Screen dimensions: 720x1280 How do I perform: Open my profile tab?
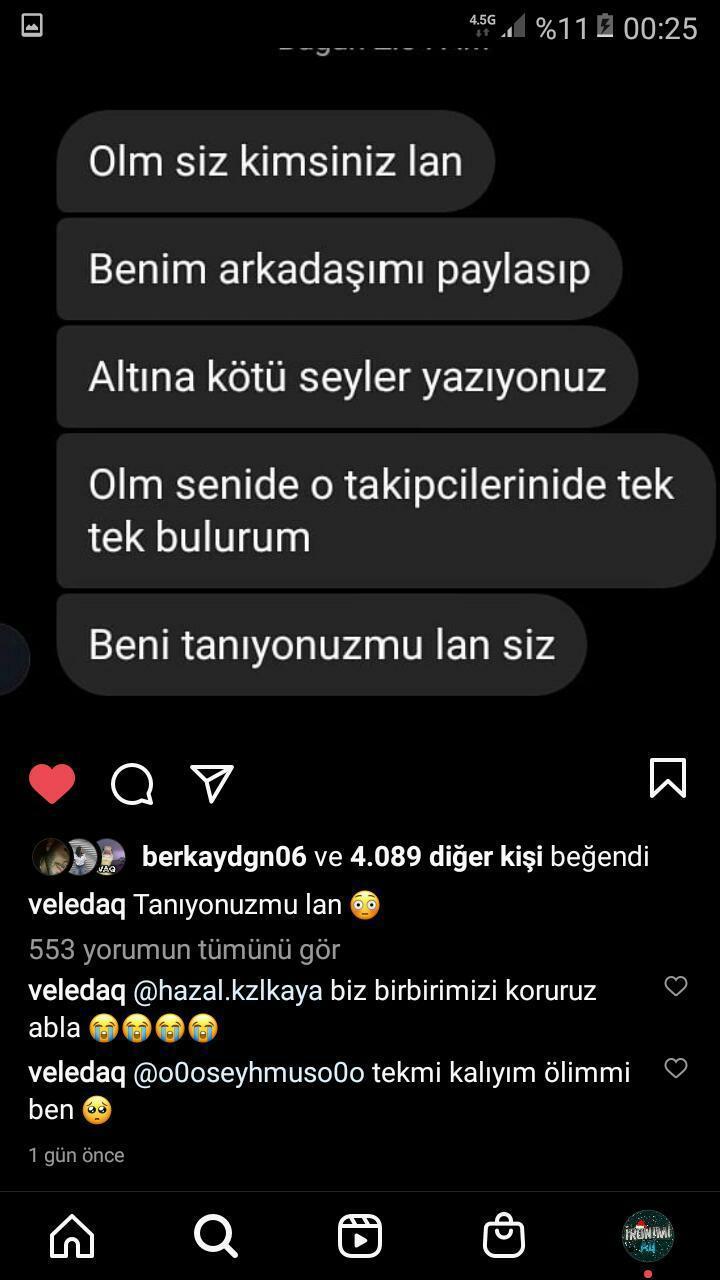pyautogui.click(x=648, y=1235)
